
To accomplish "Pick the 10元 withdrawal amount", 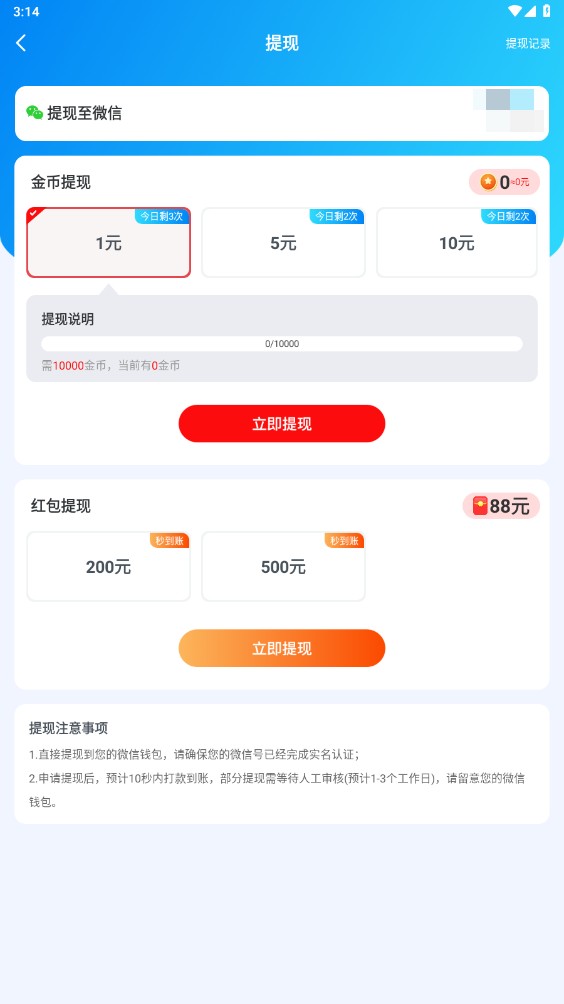I will tap(456, 243).
